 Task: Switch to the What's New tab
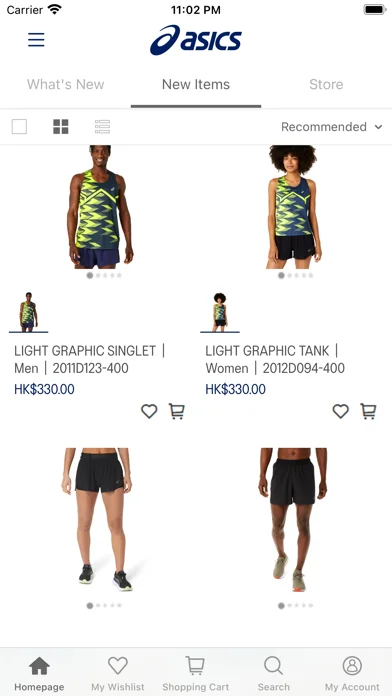[65, 84]
